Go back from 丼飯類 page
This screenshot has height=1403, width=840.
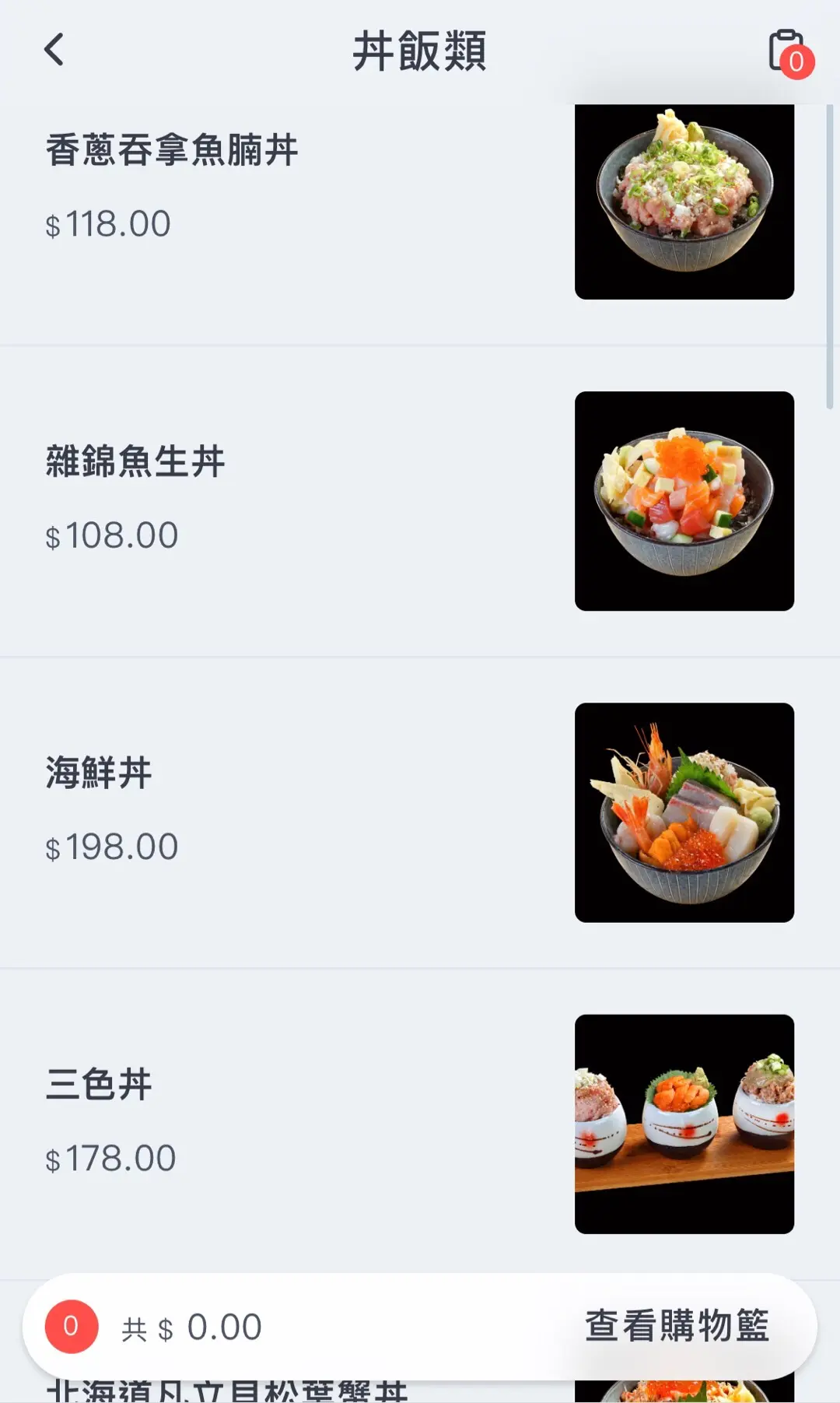click(54, 50)
